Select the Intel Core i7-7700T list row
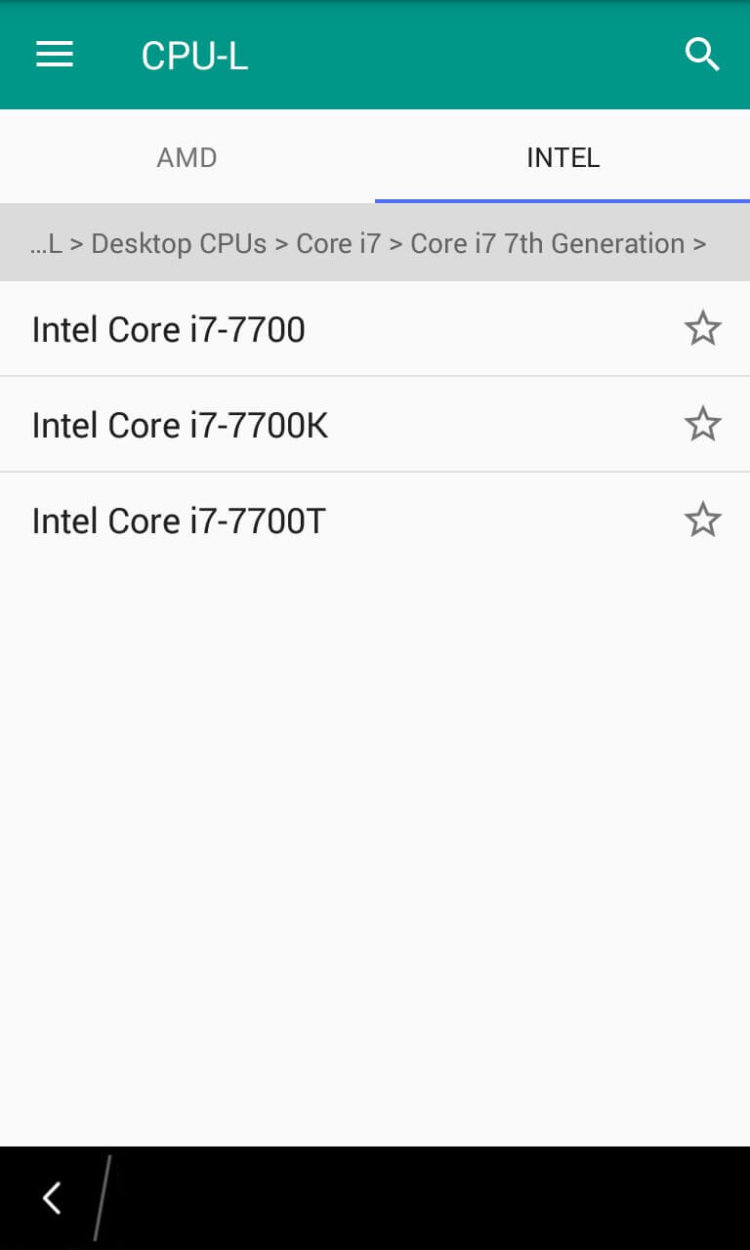 (177, 519)
